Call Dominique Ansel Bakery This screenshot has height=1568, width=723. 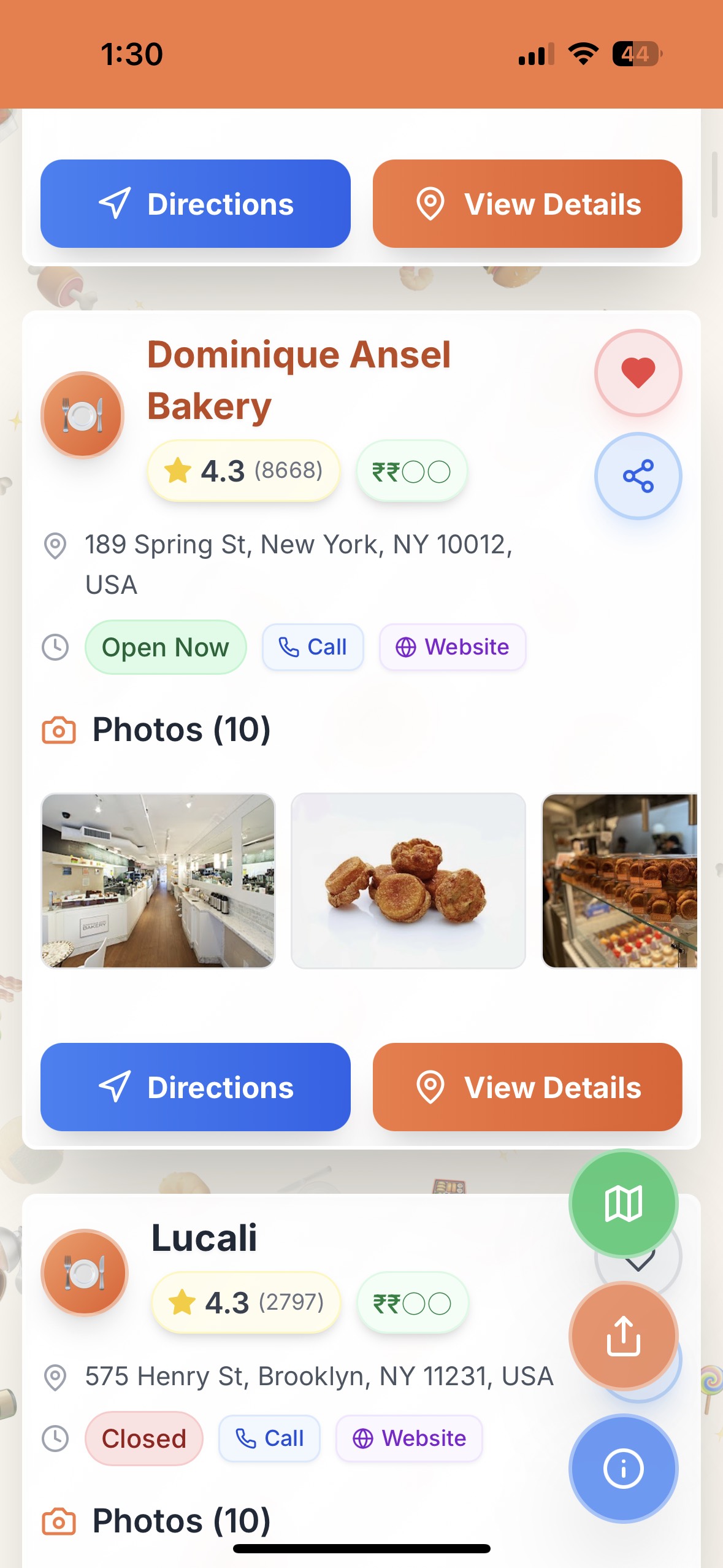(x=313, y=647)
